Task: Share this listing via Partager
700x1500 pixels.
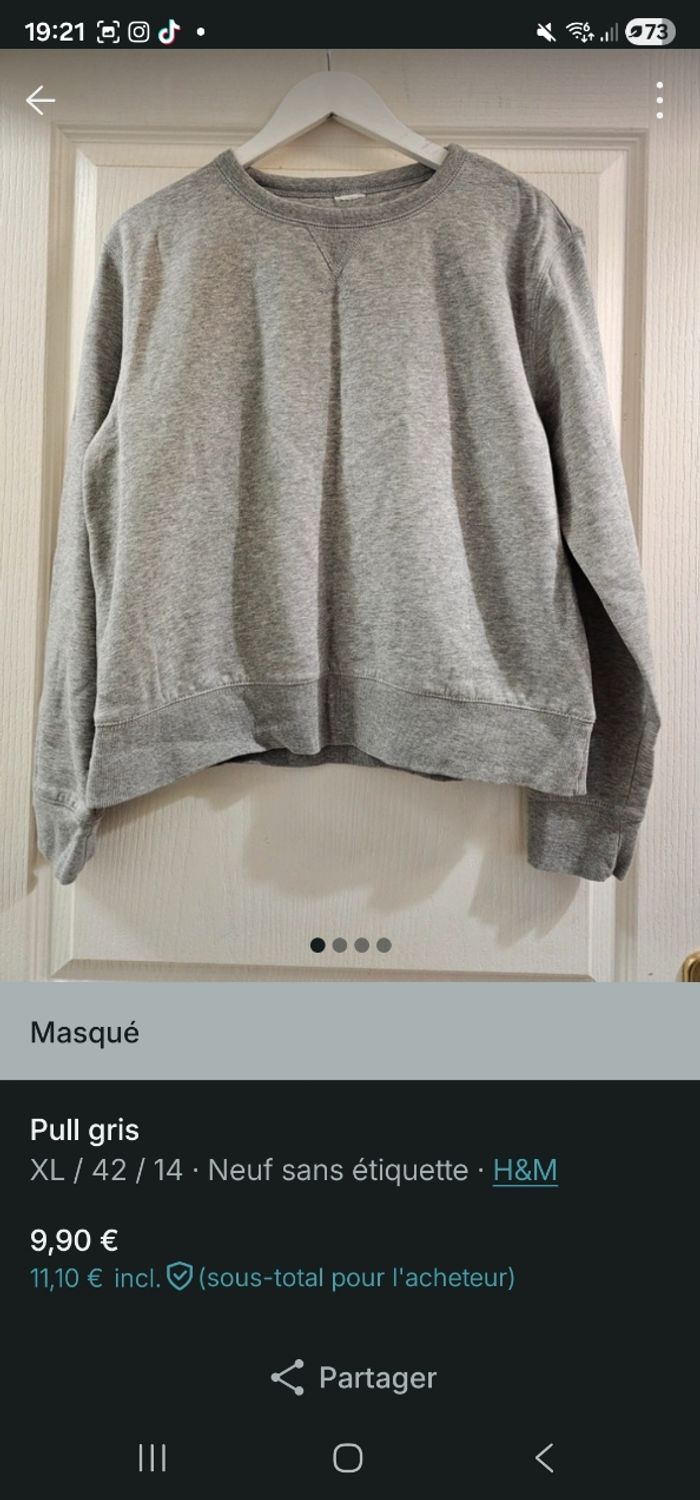Action: point(353,1377)
